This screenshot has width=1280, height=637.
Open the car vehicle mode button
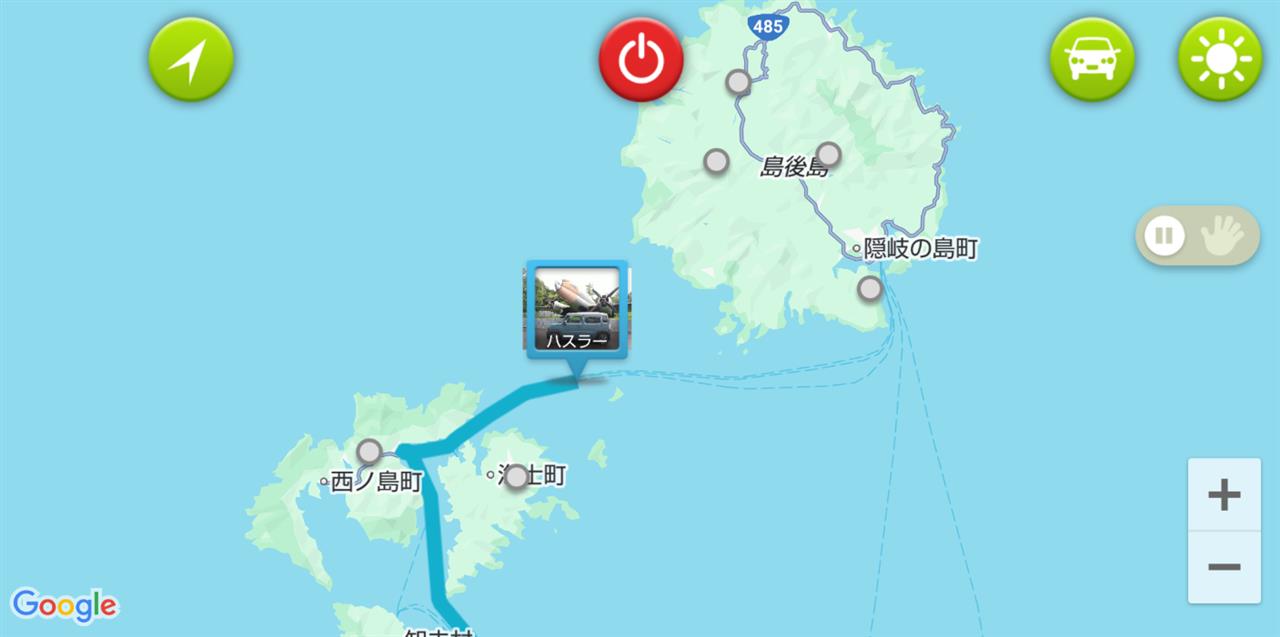[x=1092, y=60]
